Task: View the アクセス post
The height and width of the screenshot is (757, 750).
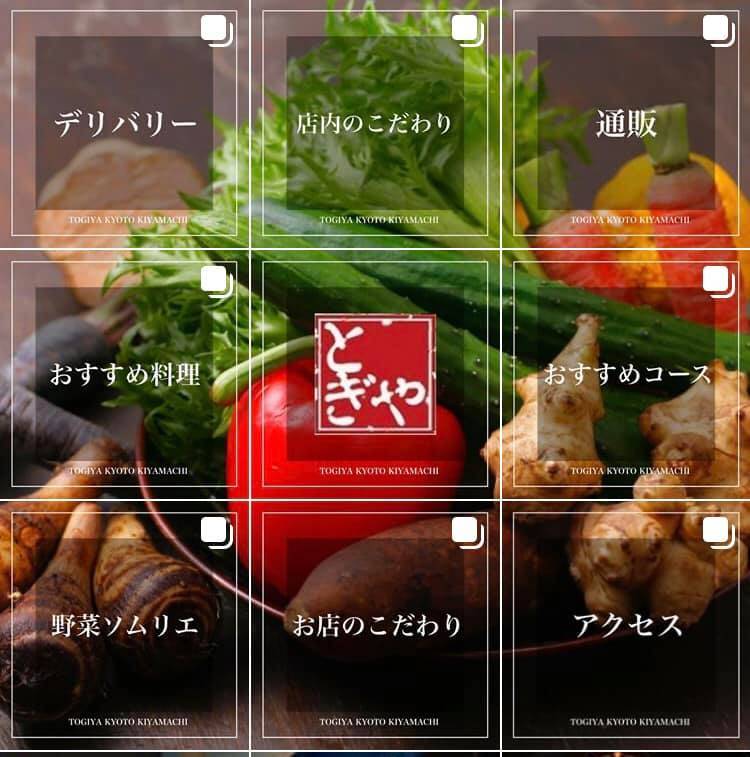Action: click(x=626, y=626)
